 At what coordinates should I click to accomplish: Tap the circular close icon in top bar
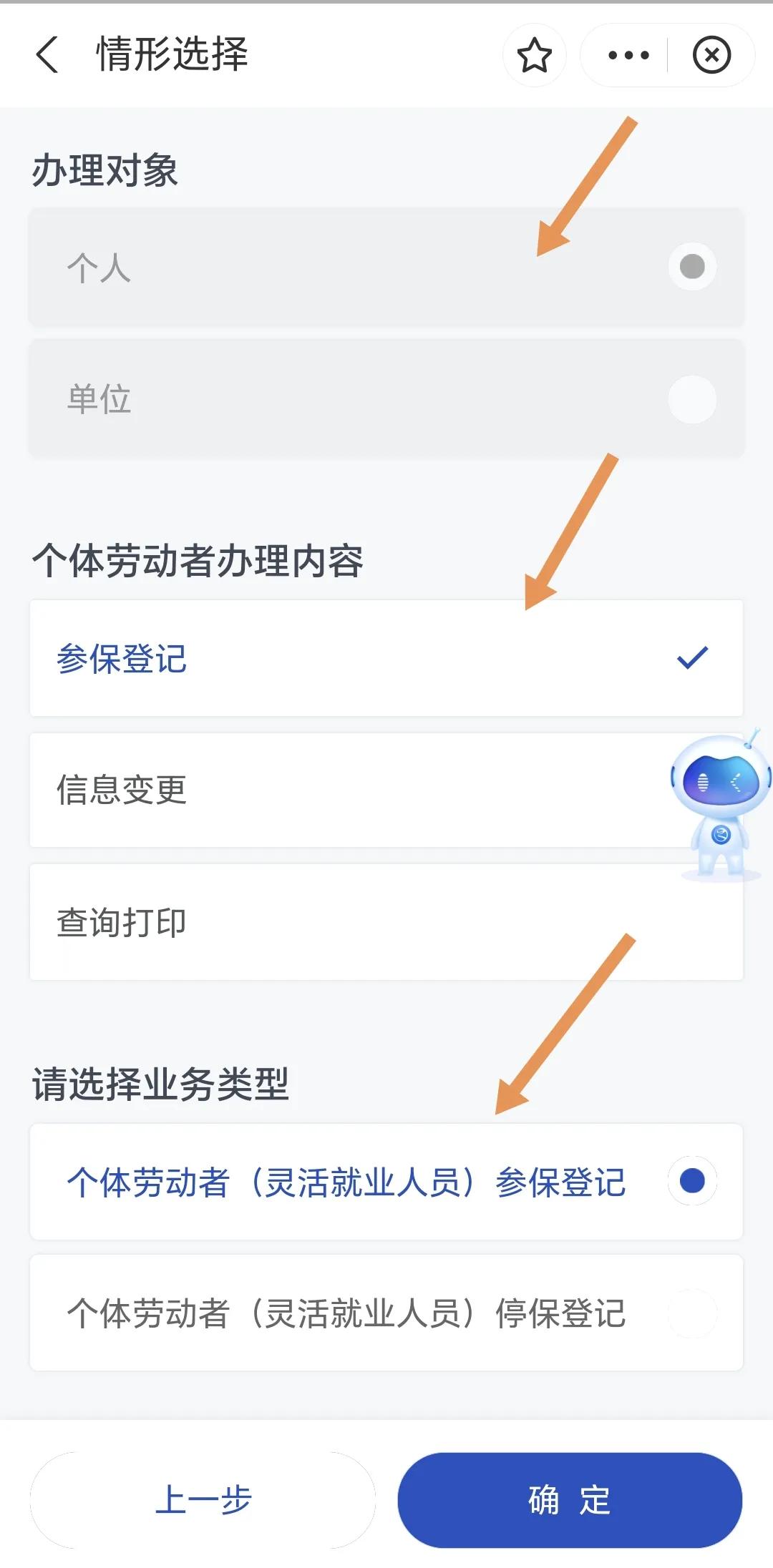(712, 55)
